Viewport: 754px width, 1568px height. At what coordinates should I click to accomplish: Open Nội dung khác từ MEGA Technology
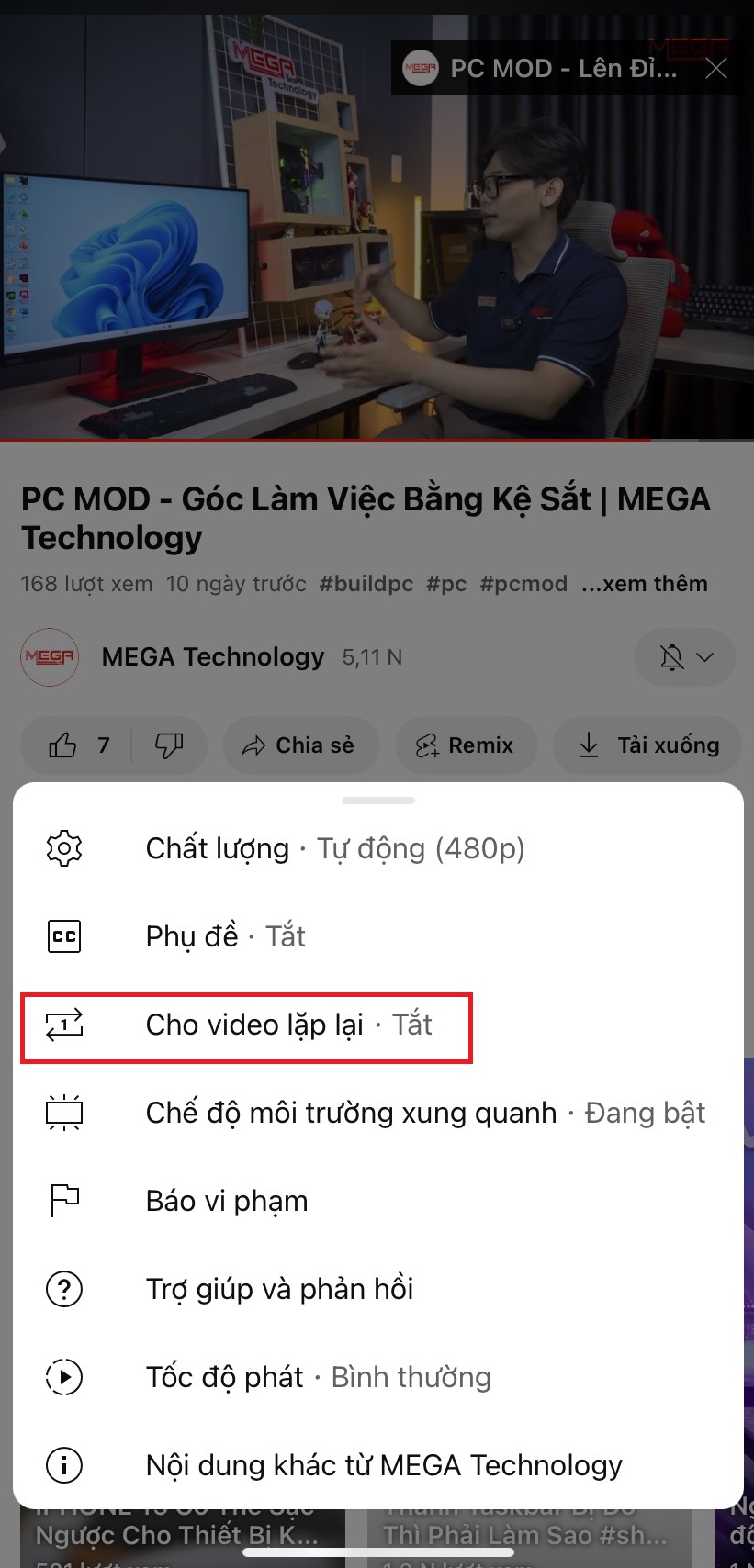point(383,1465)
